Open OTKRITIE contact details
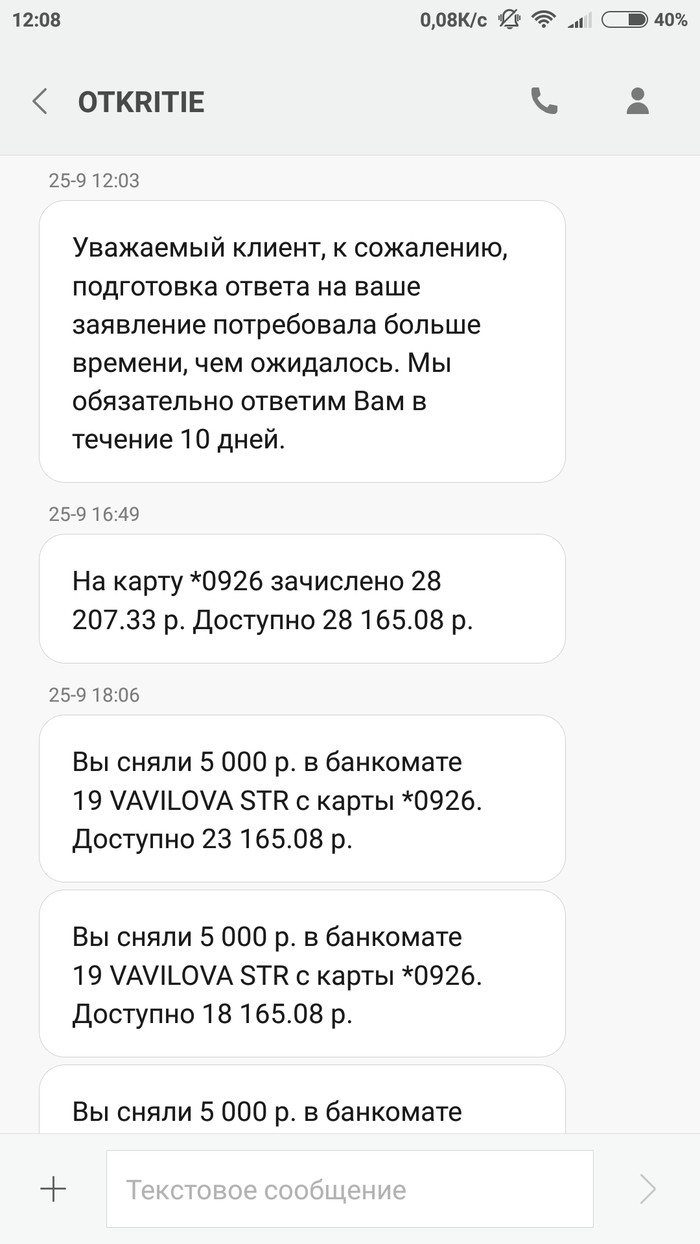This screenshot has height=1244, width=700. pos(637,101)
